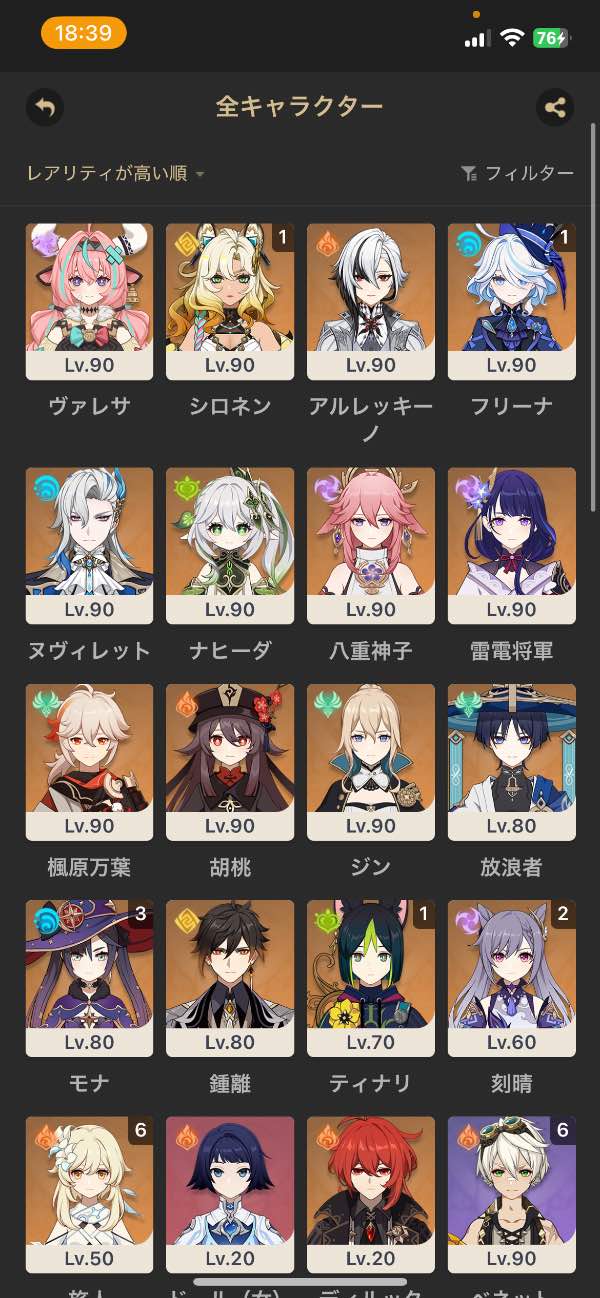This screenshot has height=1298, width=600.
Task: View モナ character card
Action: click(89, 977)
